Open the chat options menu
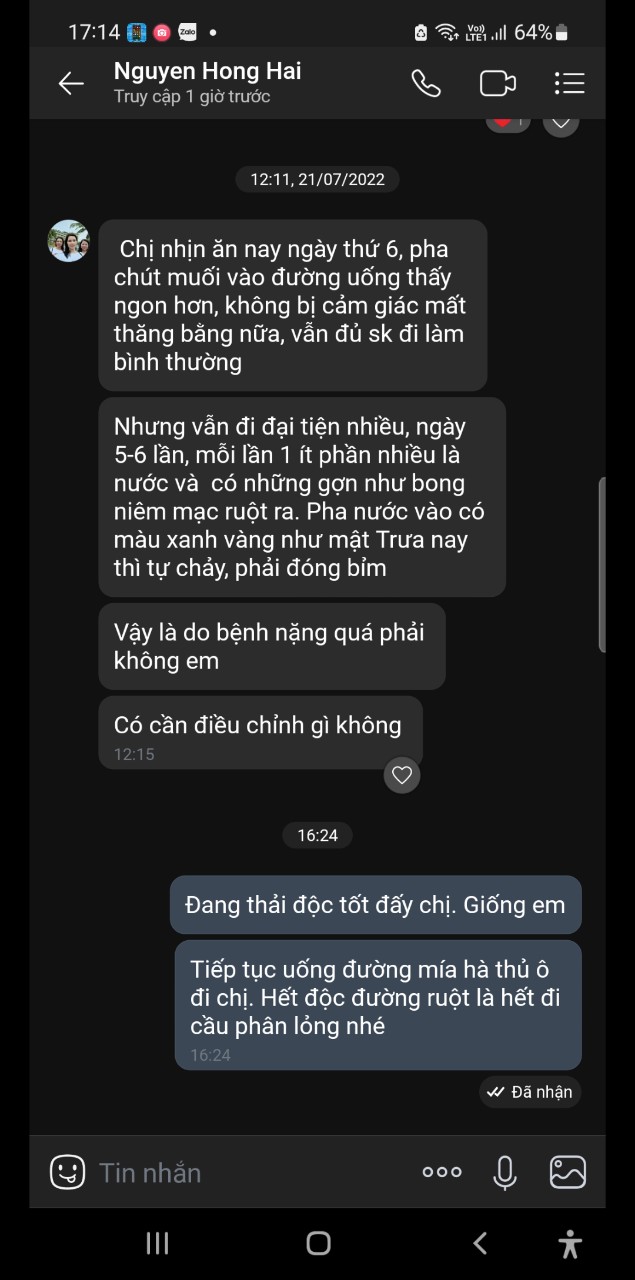 (569, 84)
